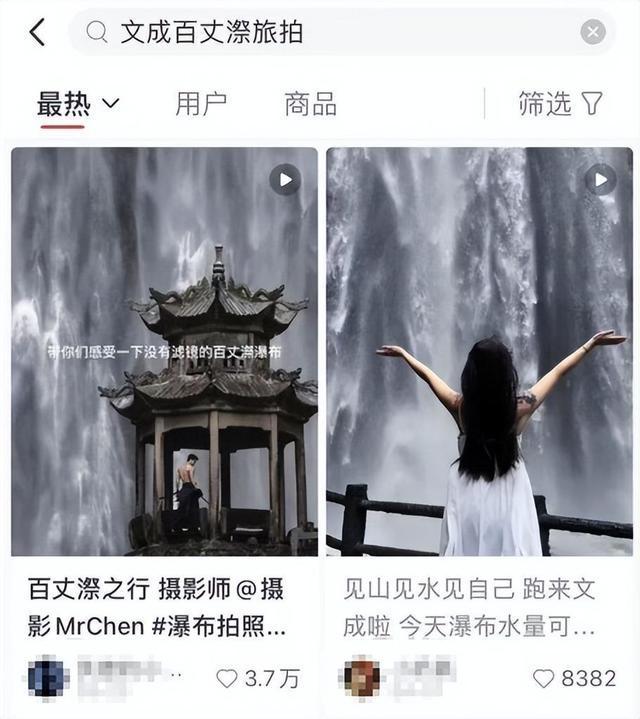Like the 百丈漈之行 post with 3.7万 likes
This screenshot has width=640, height=719.
coord(228,678)
